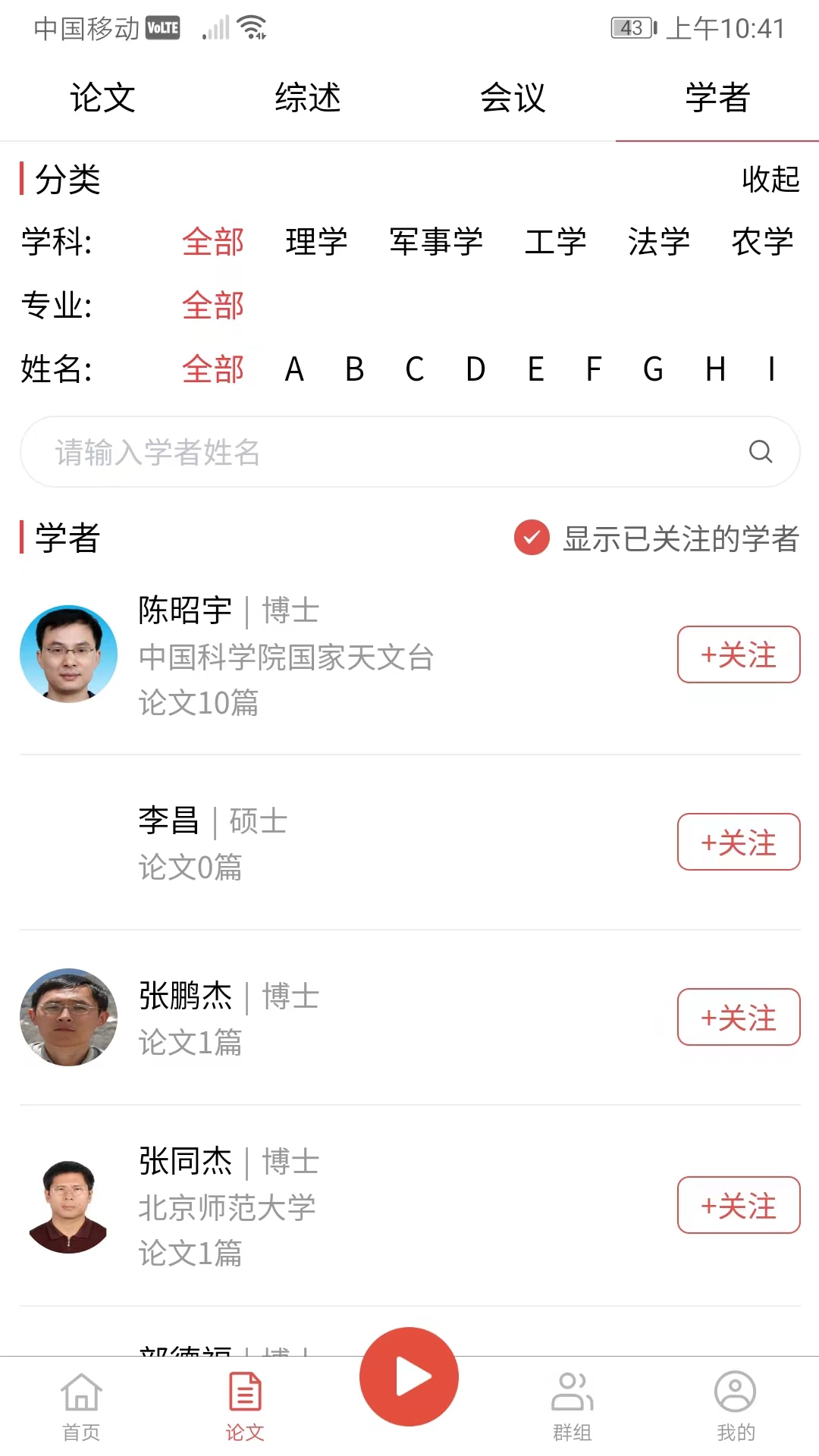Choose the 工学 discipline filter
Image resolution: width=819 pixels, height=1456 pixels.
pyautogui.click(x=555, y=242)
